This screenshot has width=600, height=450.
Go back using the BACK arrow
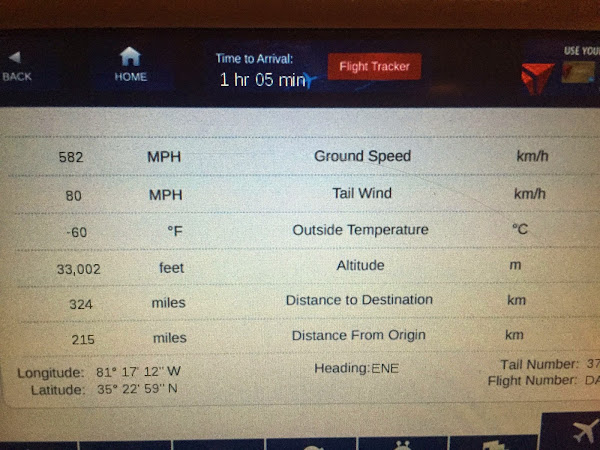16,67
